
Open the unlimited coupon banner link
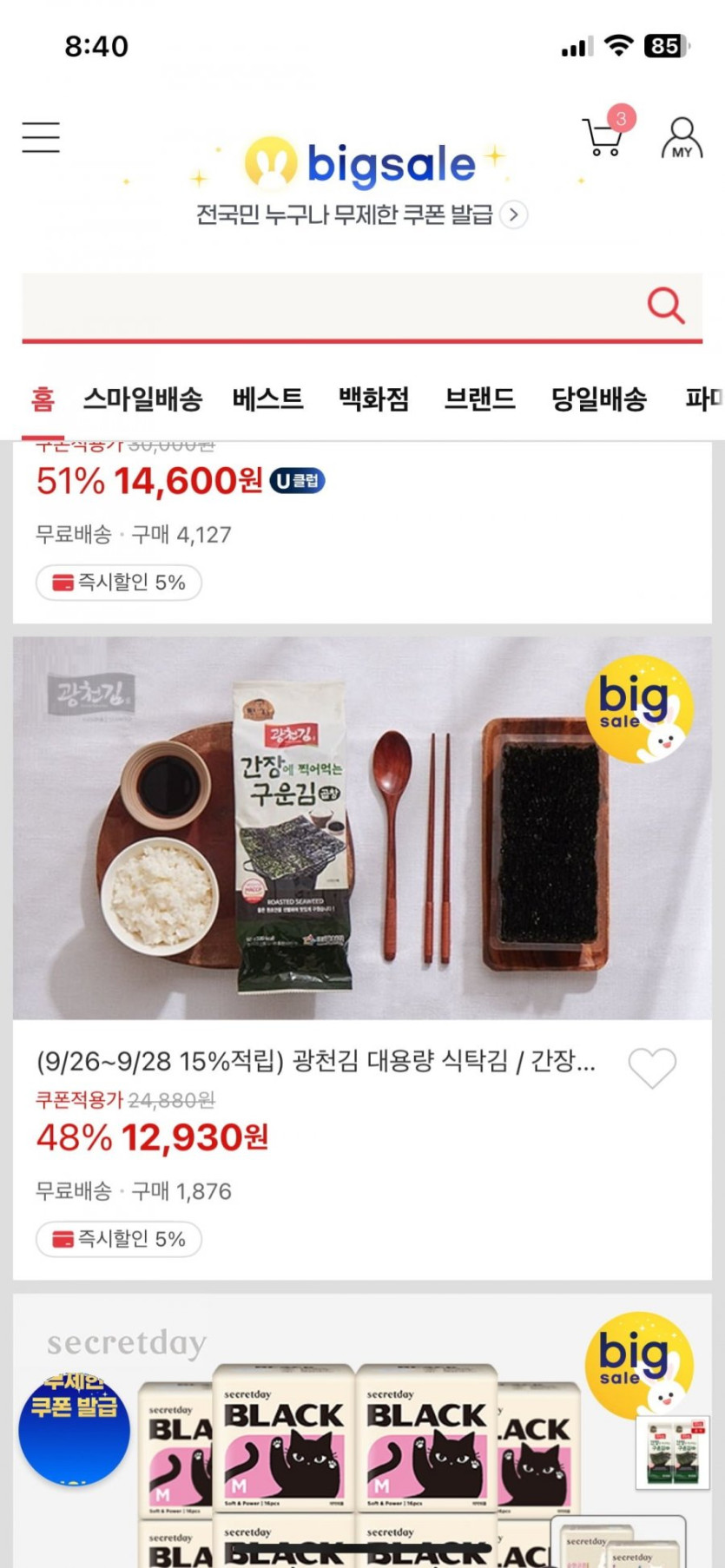[360, 214]
